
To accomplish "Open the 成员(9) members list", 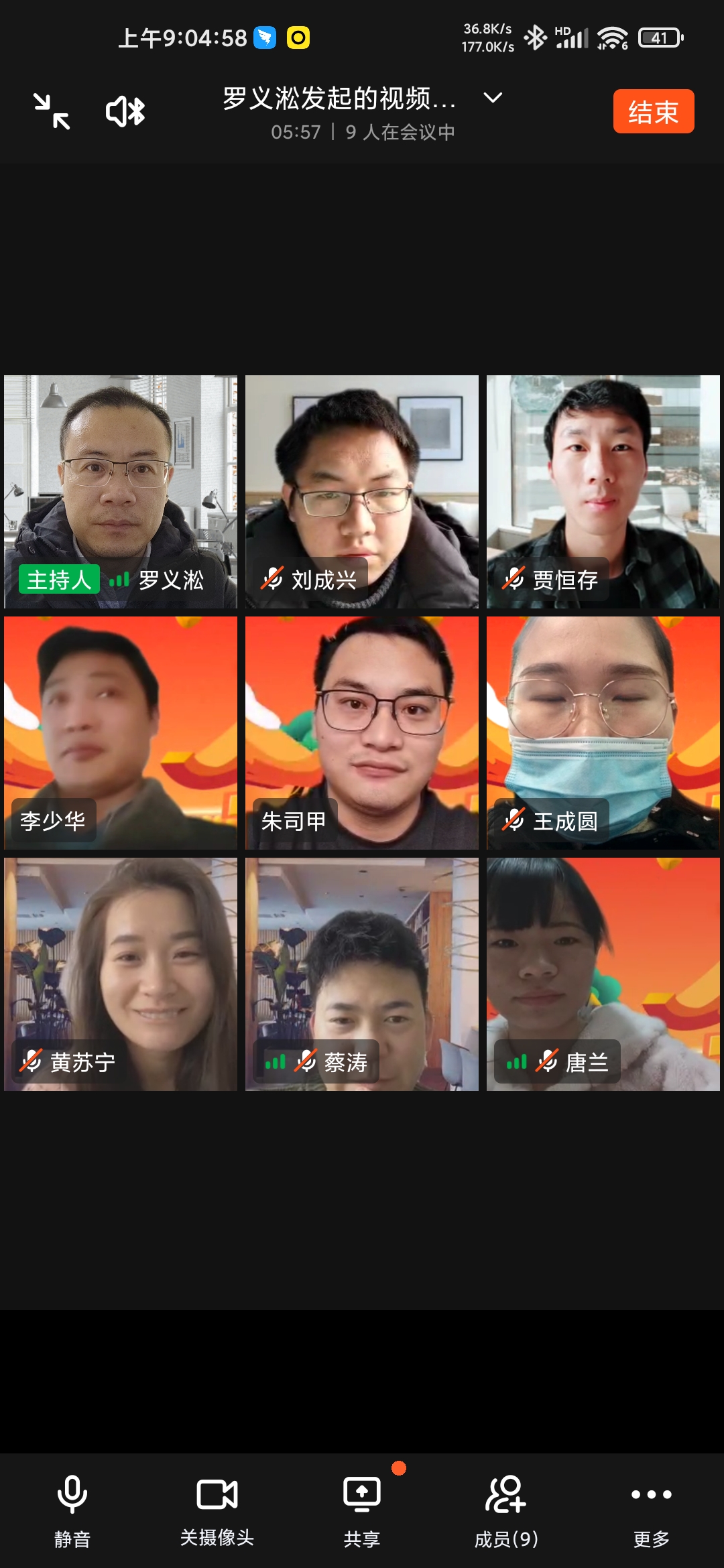I will click(506, 1509).
